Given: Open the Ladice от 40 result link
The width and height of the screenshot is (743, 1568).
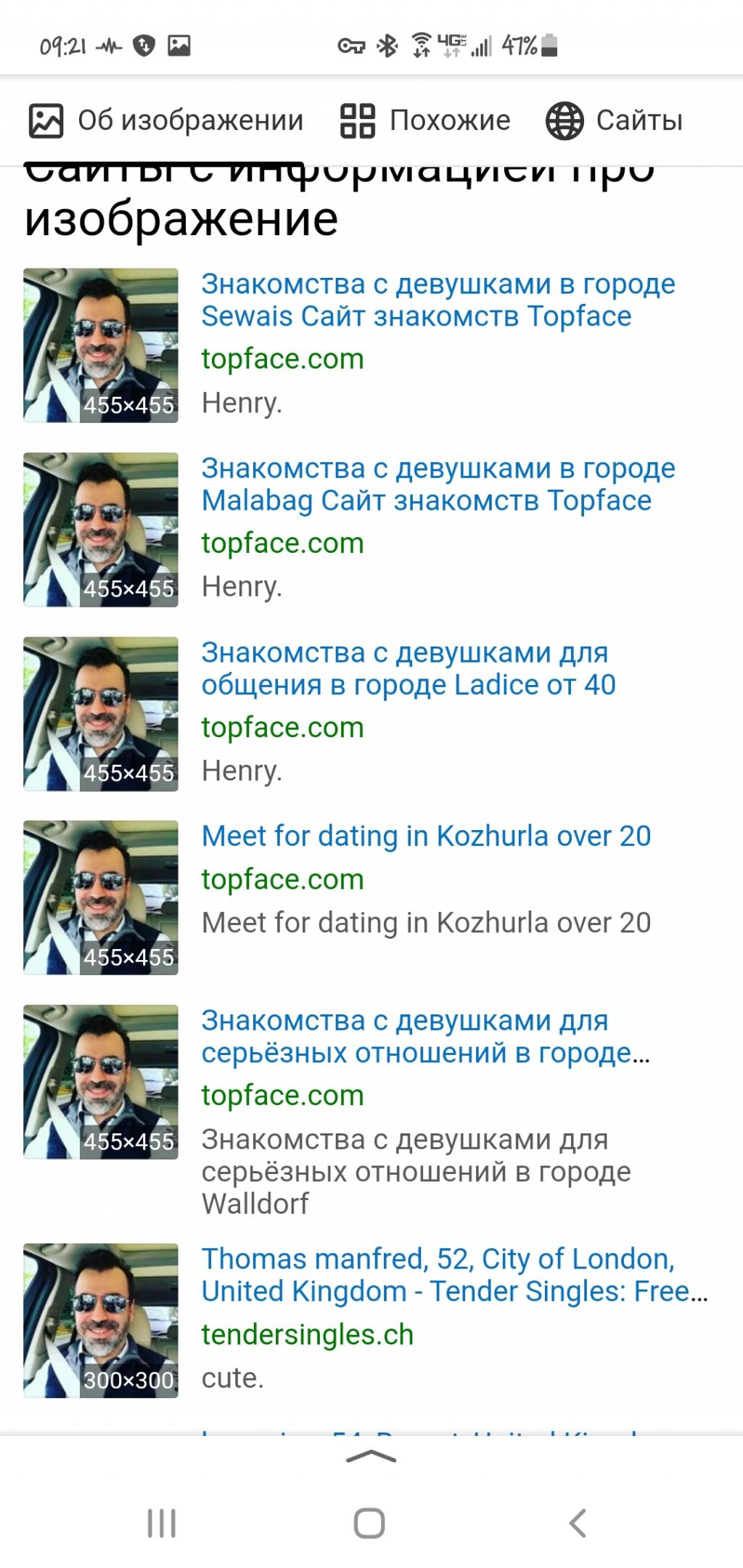Looking at the screenshot, I should [x=408, y=668].
